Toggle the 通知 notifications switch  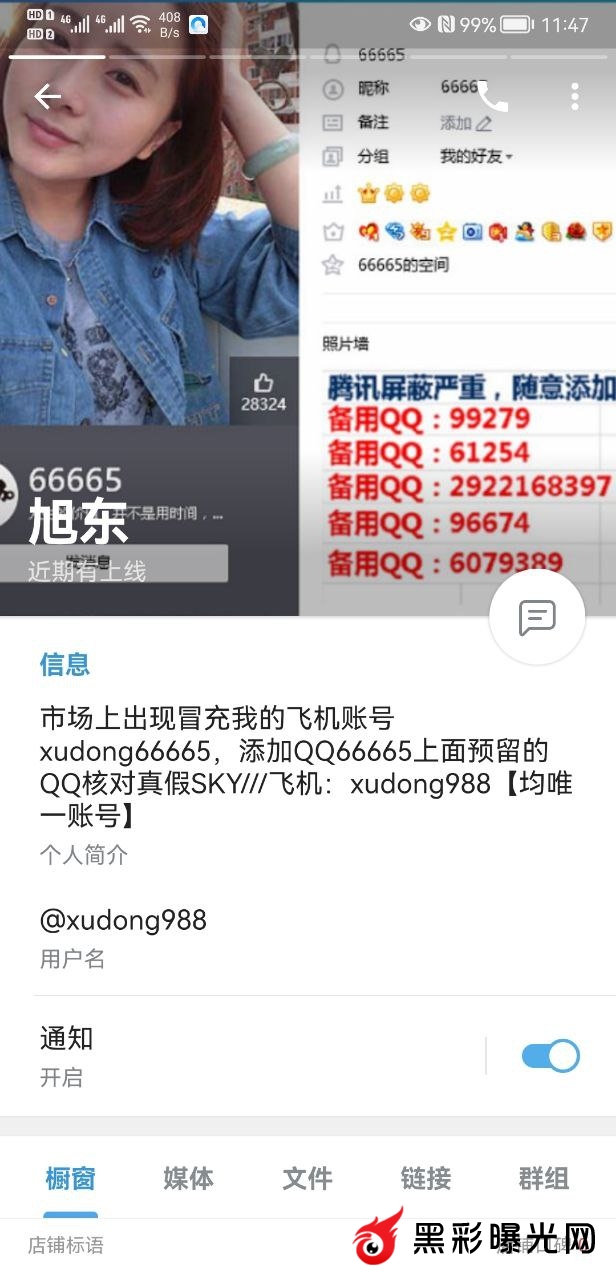pyautogui.click(x=550, y=1056)
